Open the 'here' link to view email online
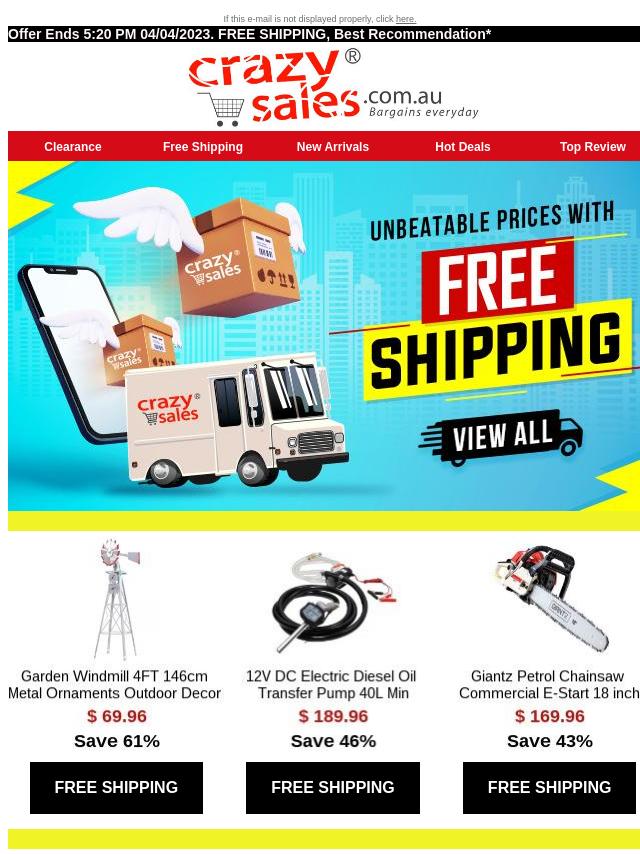The width and height of the screenshot is (640, 854). (406, 19)
